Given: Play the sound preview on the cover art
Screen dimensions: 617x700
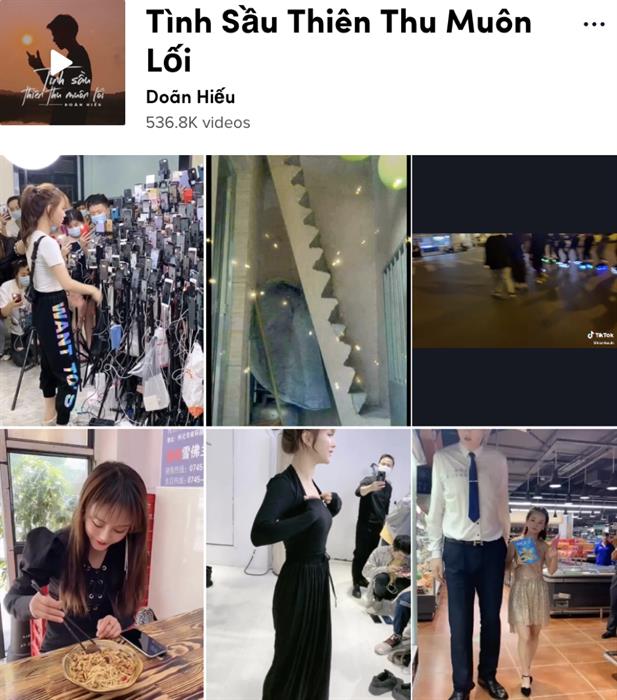Looking at the screenshot, I should 61,62.
